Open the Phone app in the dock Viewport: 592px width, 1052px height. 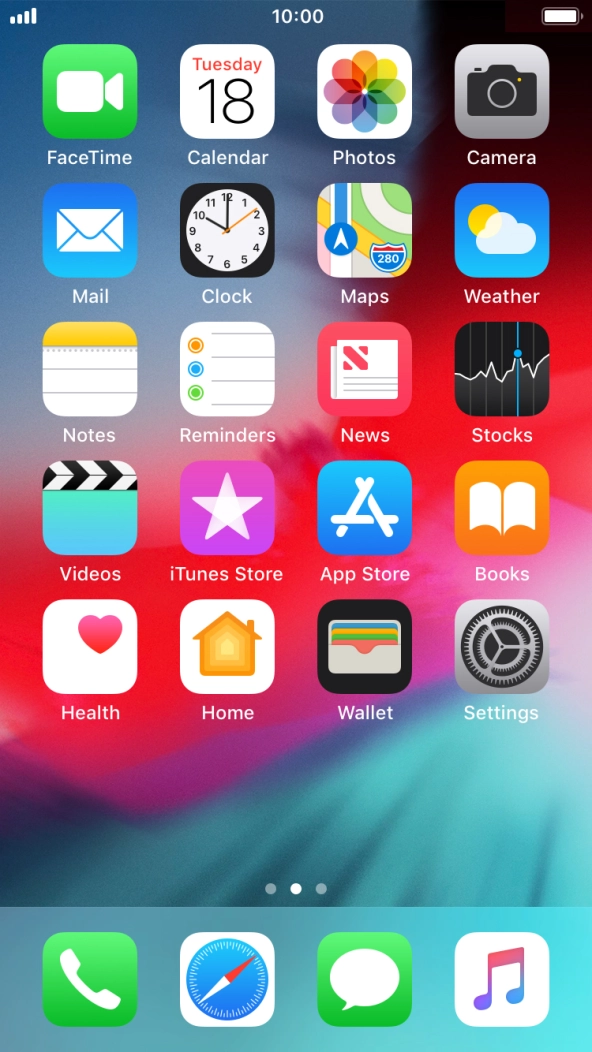(90, 980)
